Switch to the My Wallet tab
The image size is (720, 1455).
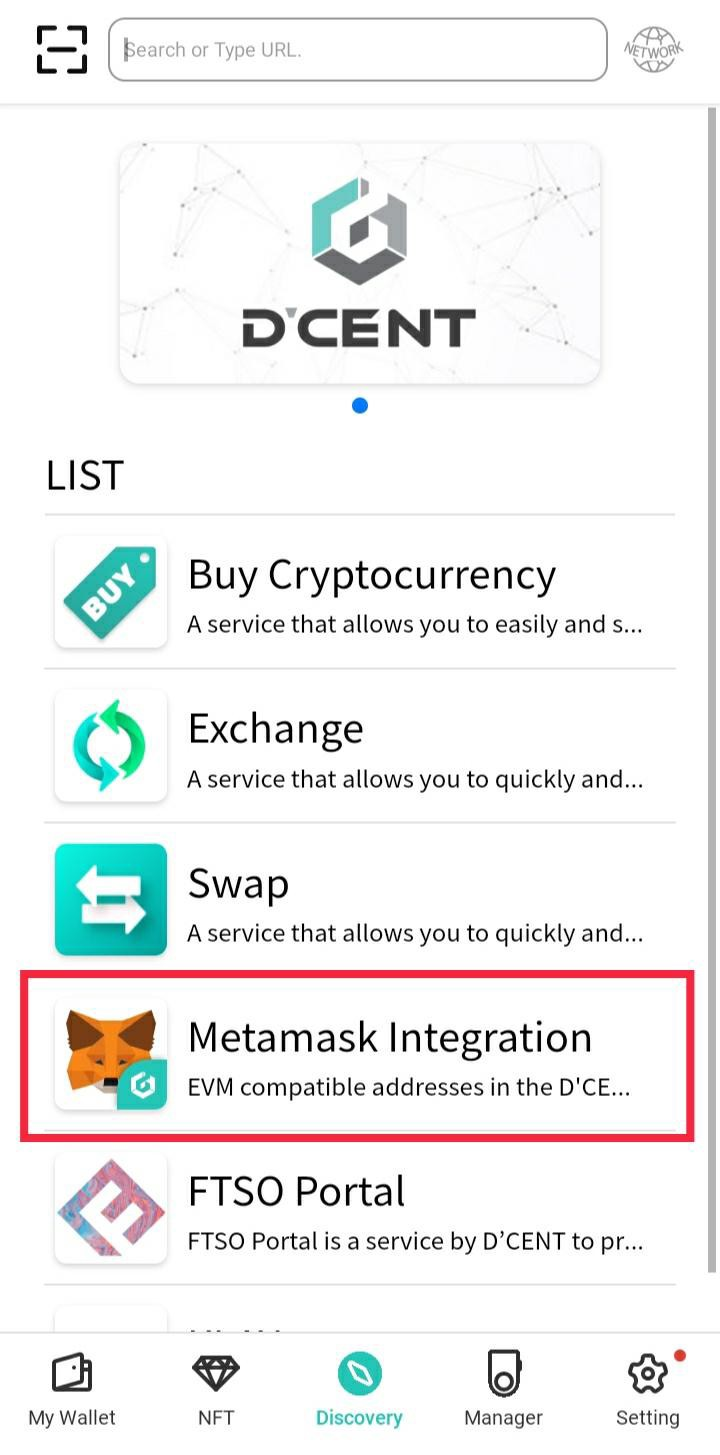pyautogui.click(x=72, y=1390)
